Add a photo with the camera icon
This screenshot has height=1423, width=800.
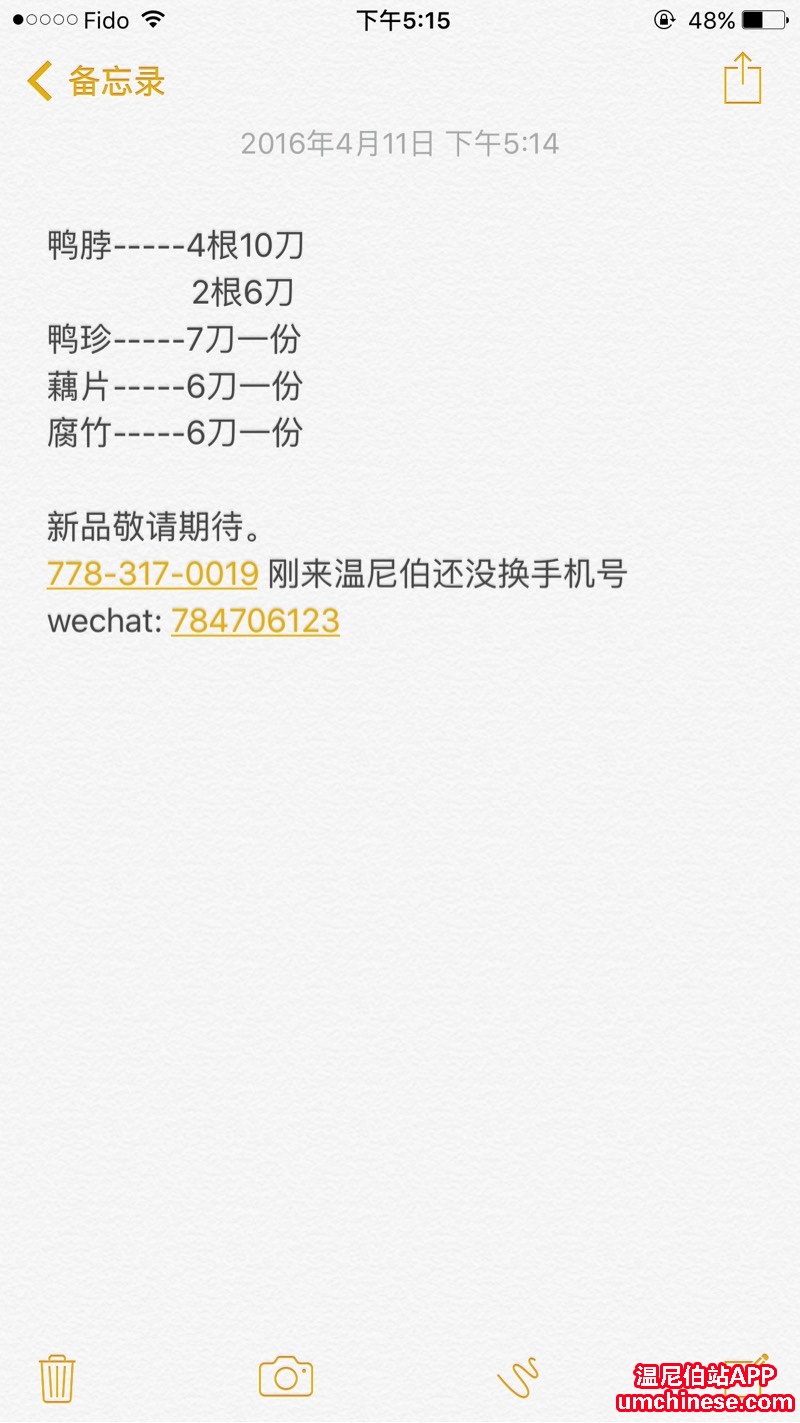pyautogui.click(x=286, y=1377)
